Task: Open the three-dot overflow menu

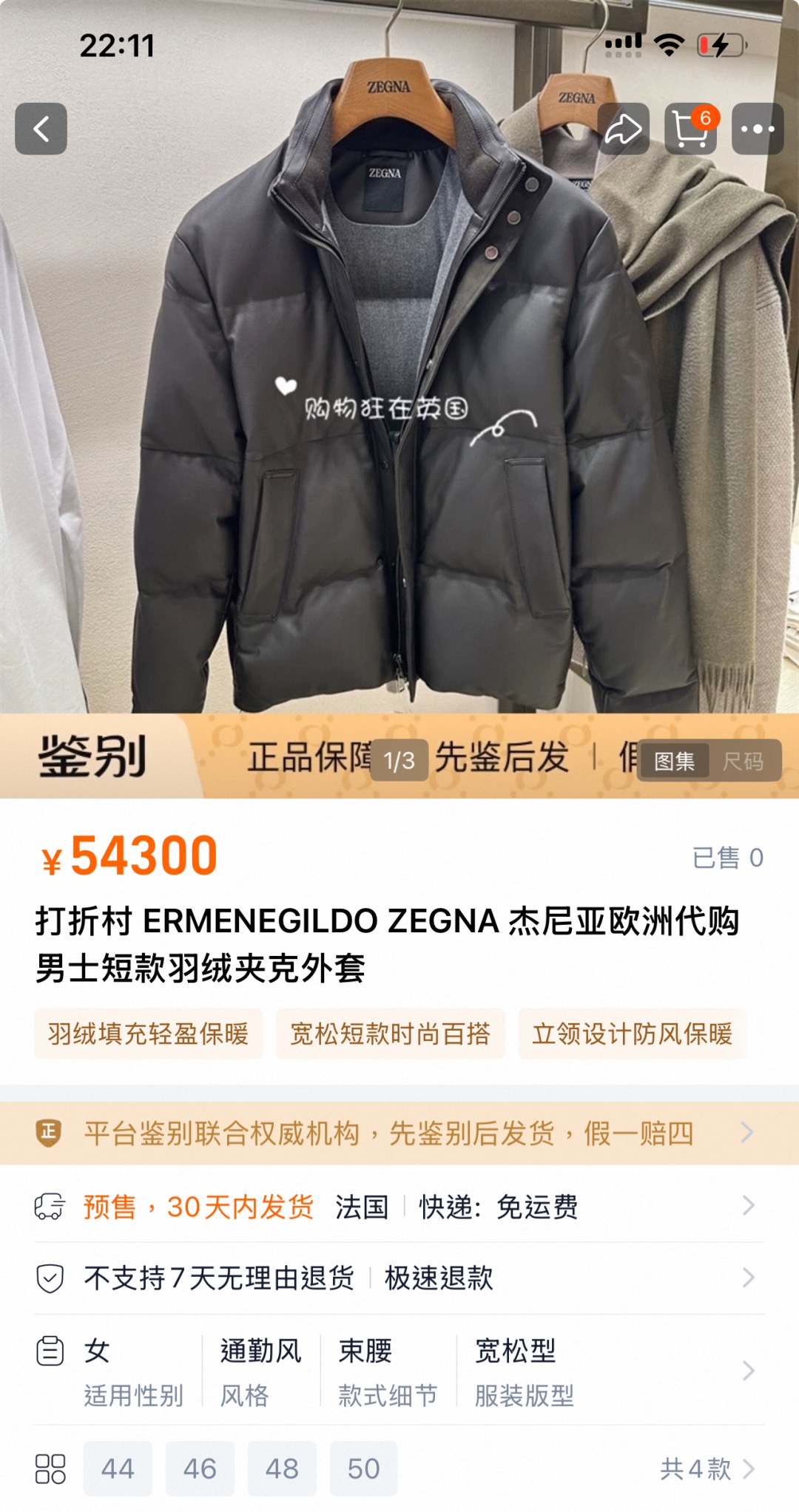Action: (758, 129)
